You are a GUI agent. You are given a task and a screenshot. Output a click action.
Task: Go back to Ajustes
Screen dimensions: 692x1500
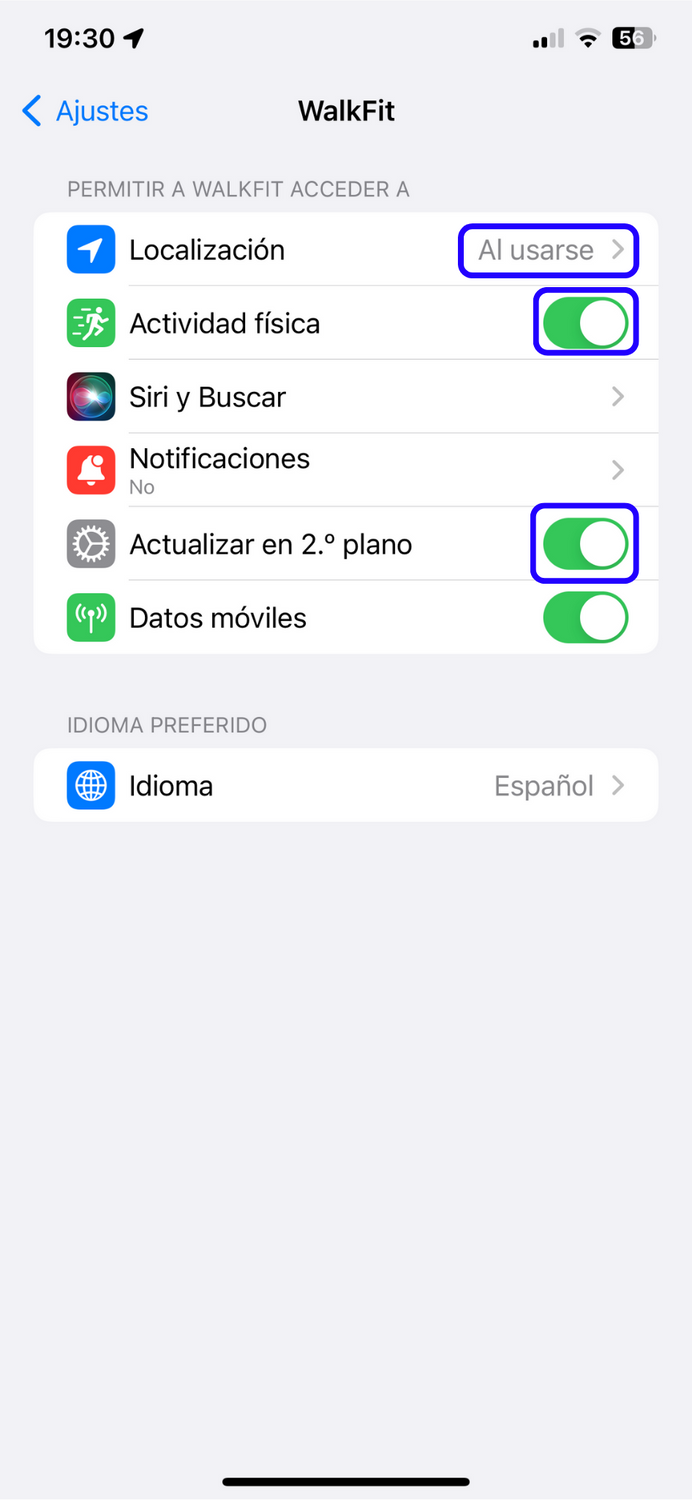(85, 111)
